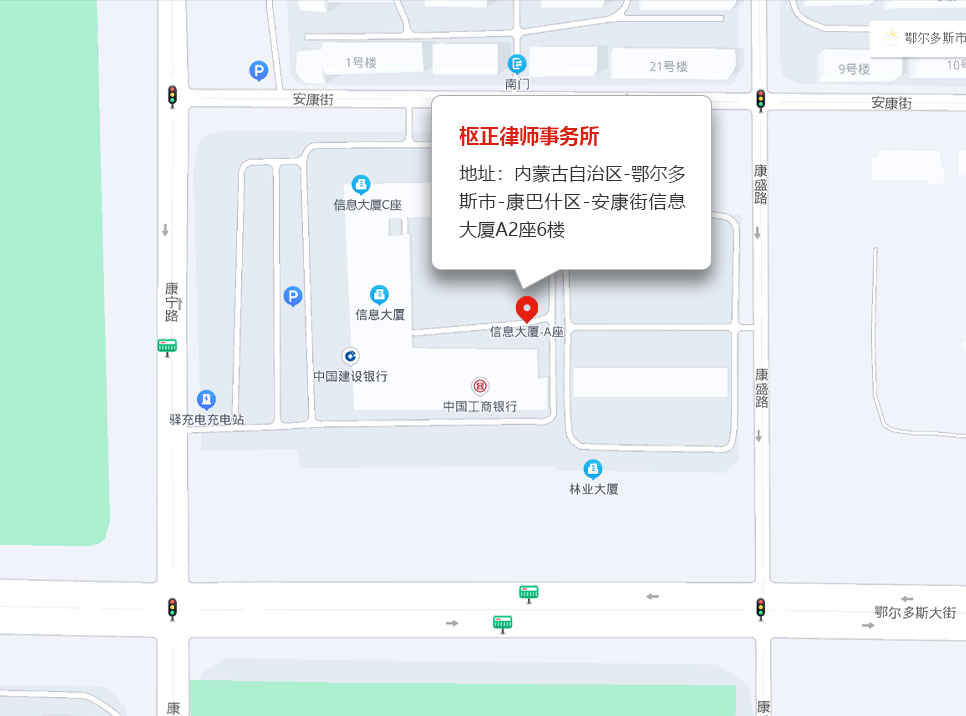Image resolution: width=966 pixels, height=716 pixels.
Task: Tap the red location pin for 信息大厦-A座
Action: pyautogui.click(x=526, y=309)
